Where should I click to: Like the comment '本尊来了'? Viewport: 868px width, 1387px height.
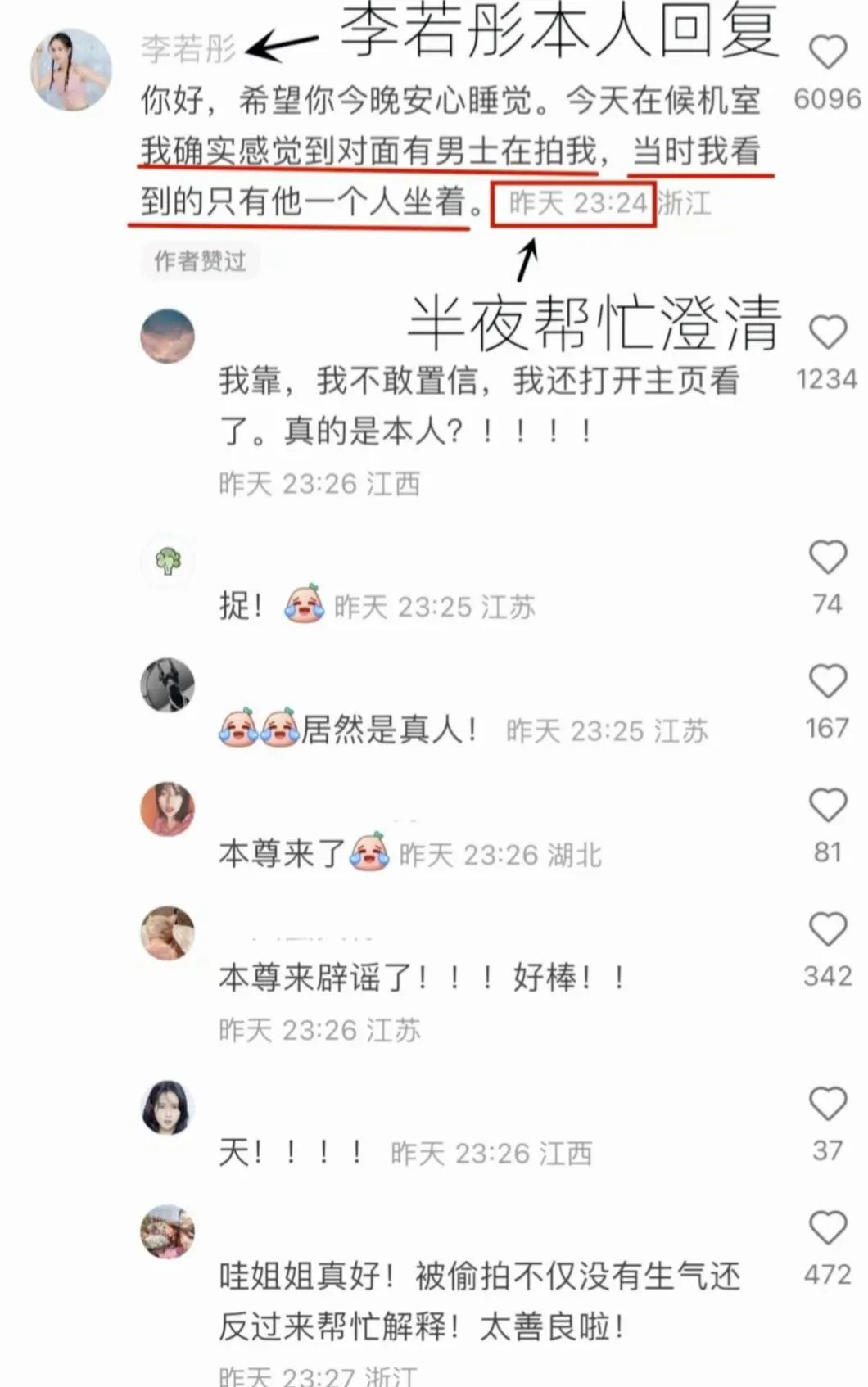[x=827, y=806]
